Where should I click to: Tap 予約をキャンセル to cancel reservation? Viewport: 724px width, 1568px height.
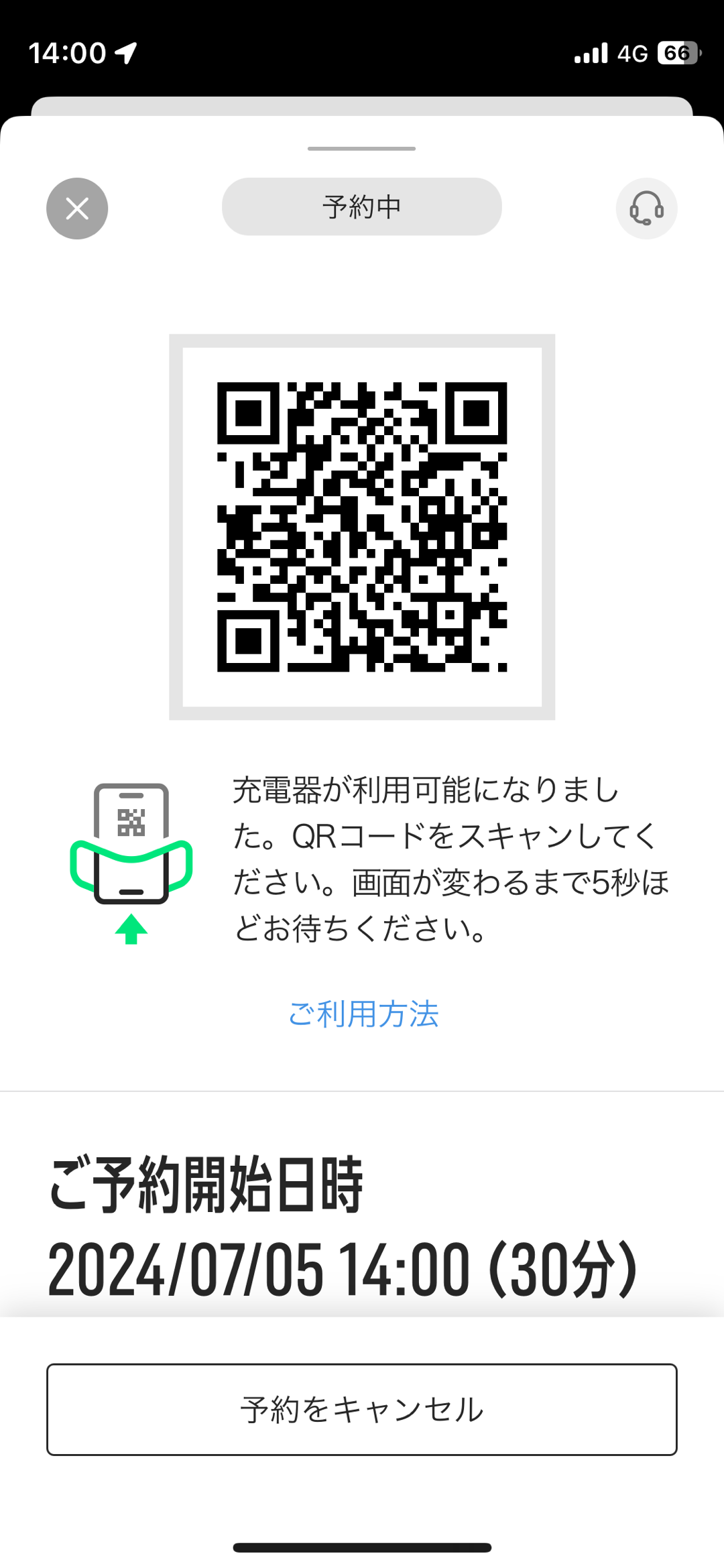click(362, 1409)
